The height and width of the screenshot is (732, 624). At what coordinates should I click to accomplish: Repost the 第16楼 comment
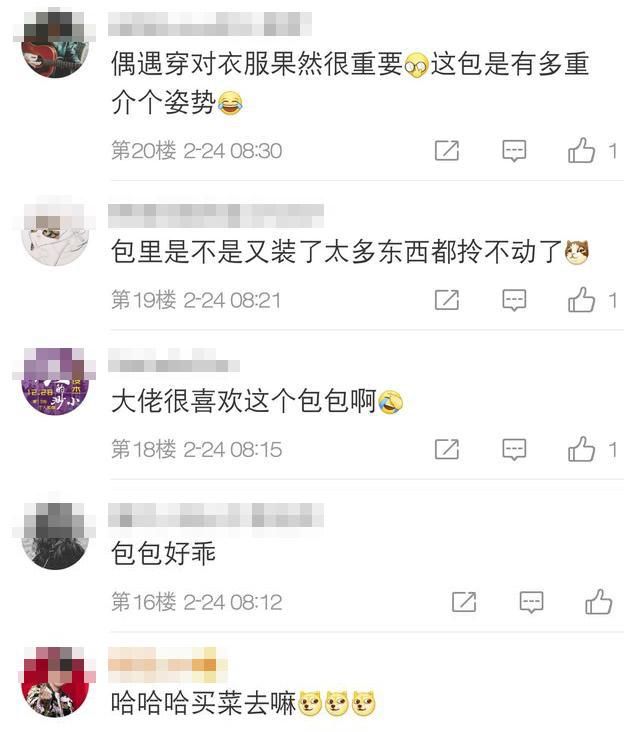(464, 602)
